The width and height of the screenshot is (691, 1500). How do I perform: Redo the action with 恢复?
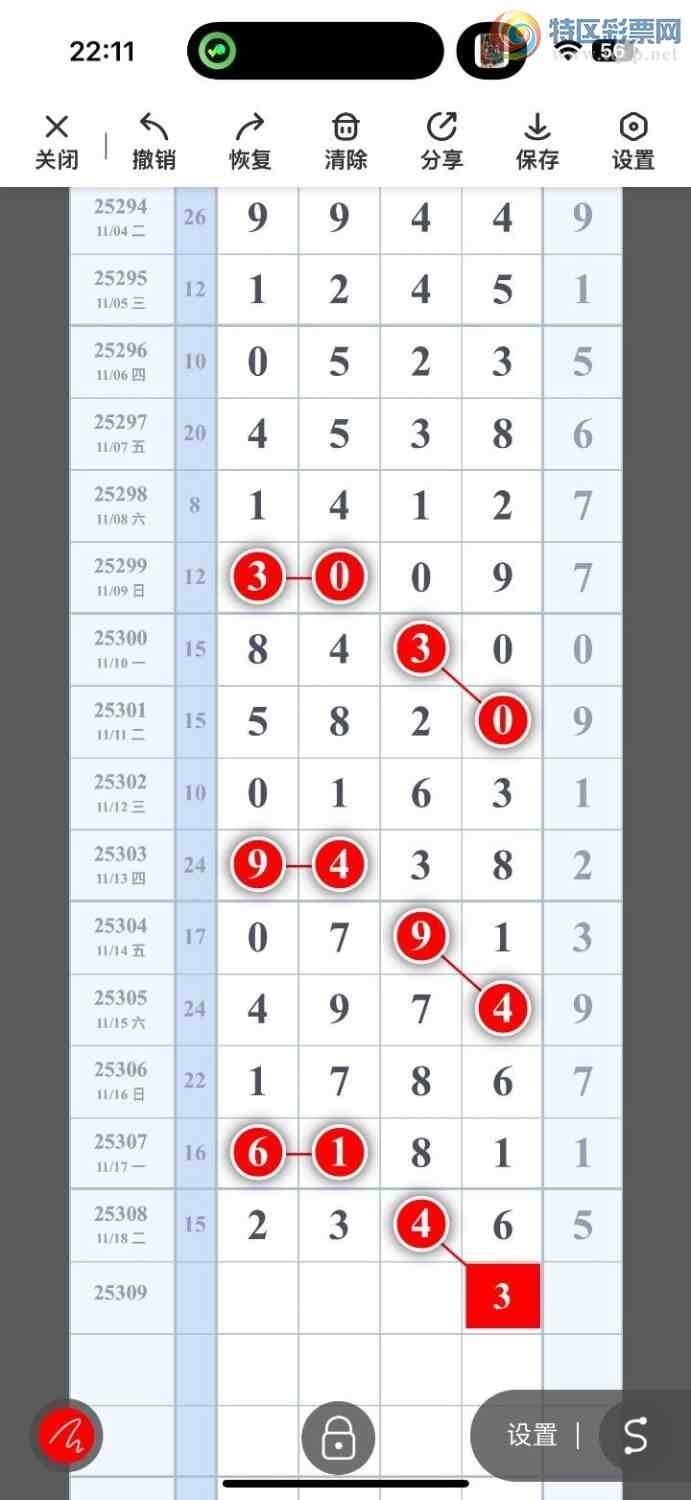click(x=250, y=141)
